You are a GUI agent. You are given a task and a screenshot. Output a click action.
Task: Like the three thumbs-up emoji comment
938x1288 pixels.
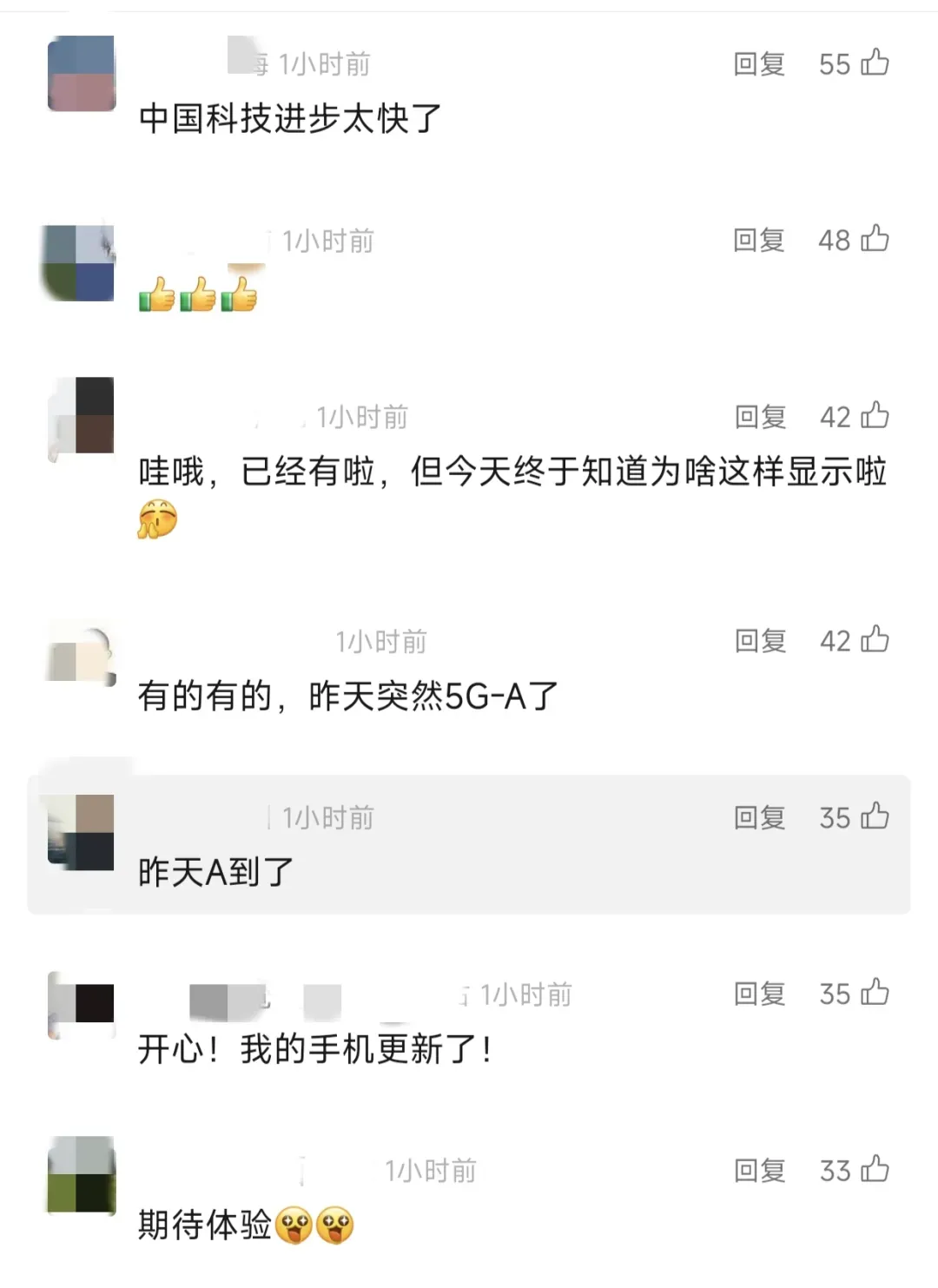pyautogui.click(x=875, y=239)
